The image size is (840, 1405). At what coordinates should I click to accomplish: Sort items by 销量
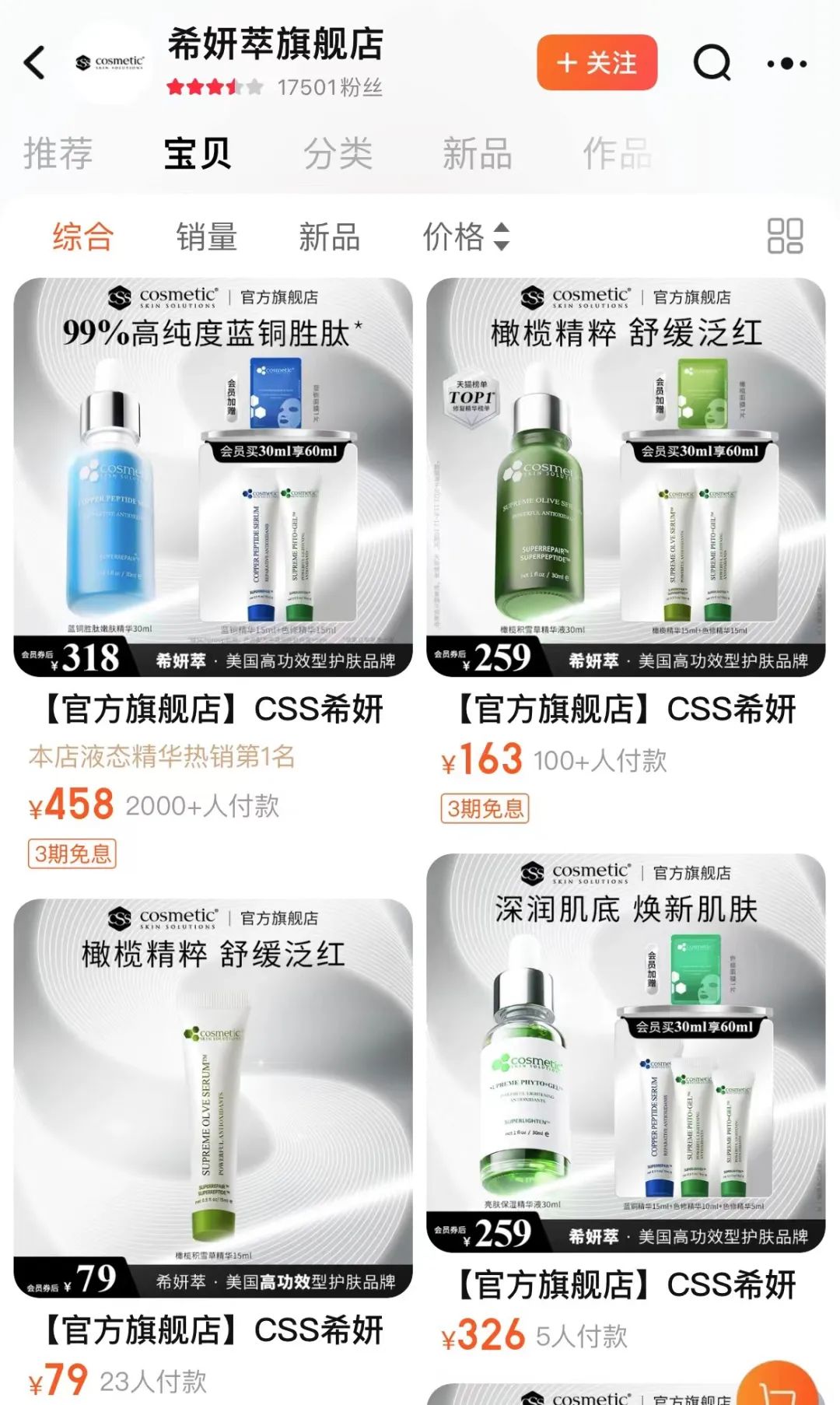(x=206, y=237)
